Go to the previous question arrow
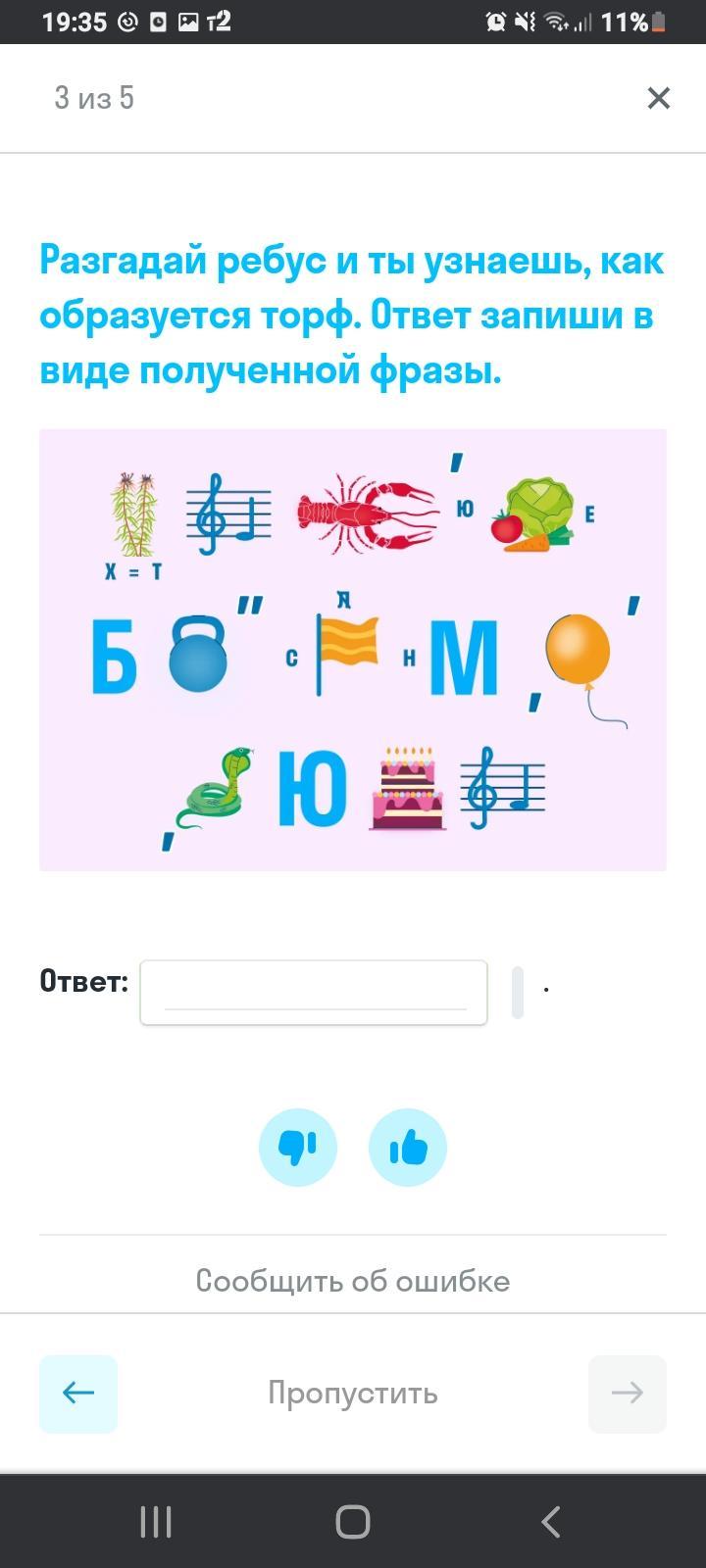Image resolution: width=706 pixels, height=1568 pixels. point(78,1394)
